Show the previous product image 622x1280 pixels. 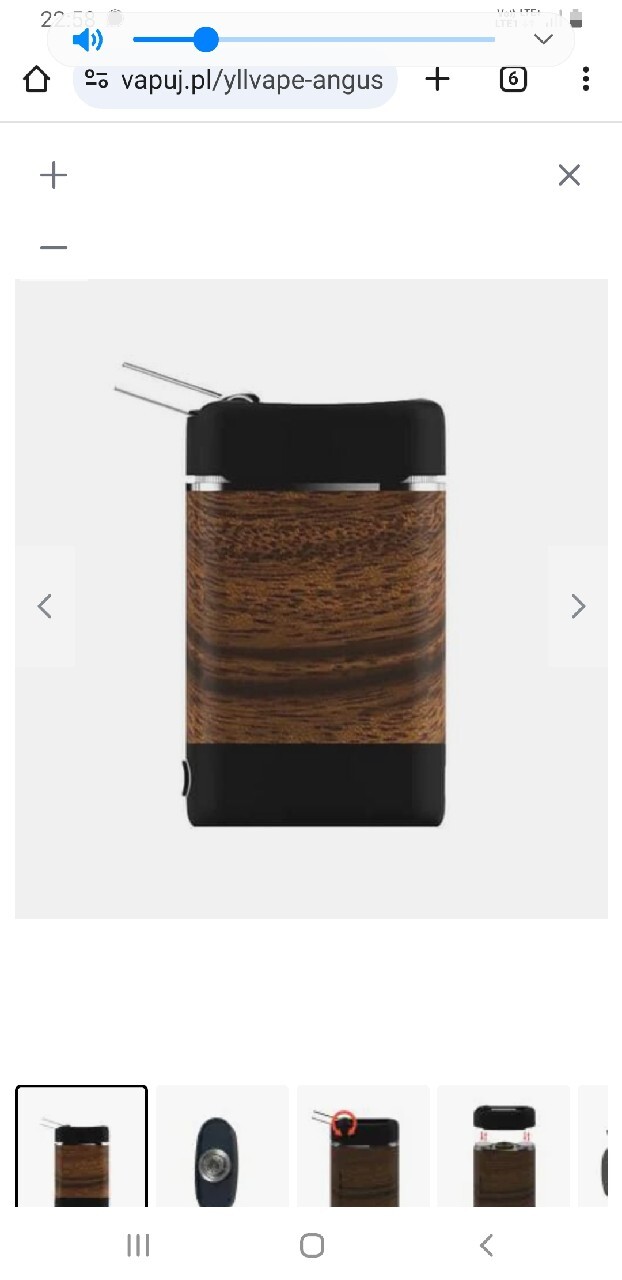click(45, 606)
